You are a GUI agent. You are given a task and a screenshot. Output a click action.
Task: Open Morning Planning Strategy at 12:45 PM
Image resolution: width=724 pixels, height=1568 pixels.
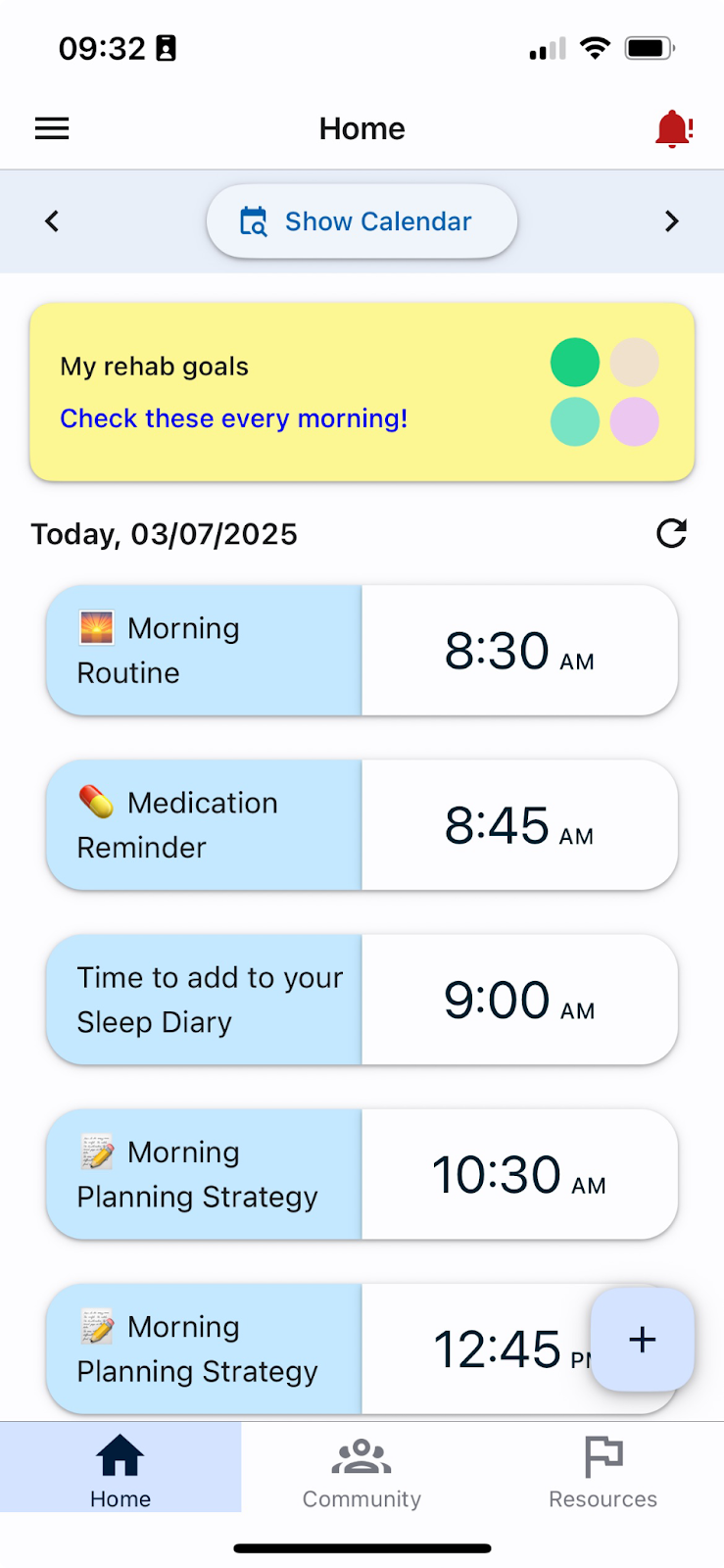click(318, 1348)
